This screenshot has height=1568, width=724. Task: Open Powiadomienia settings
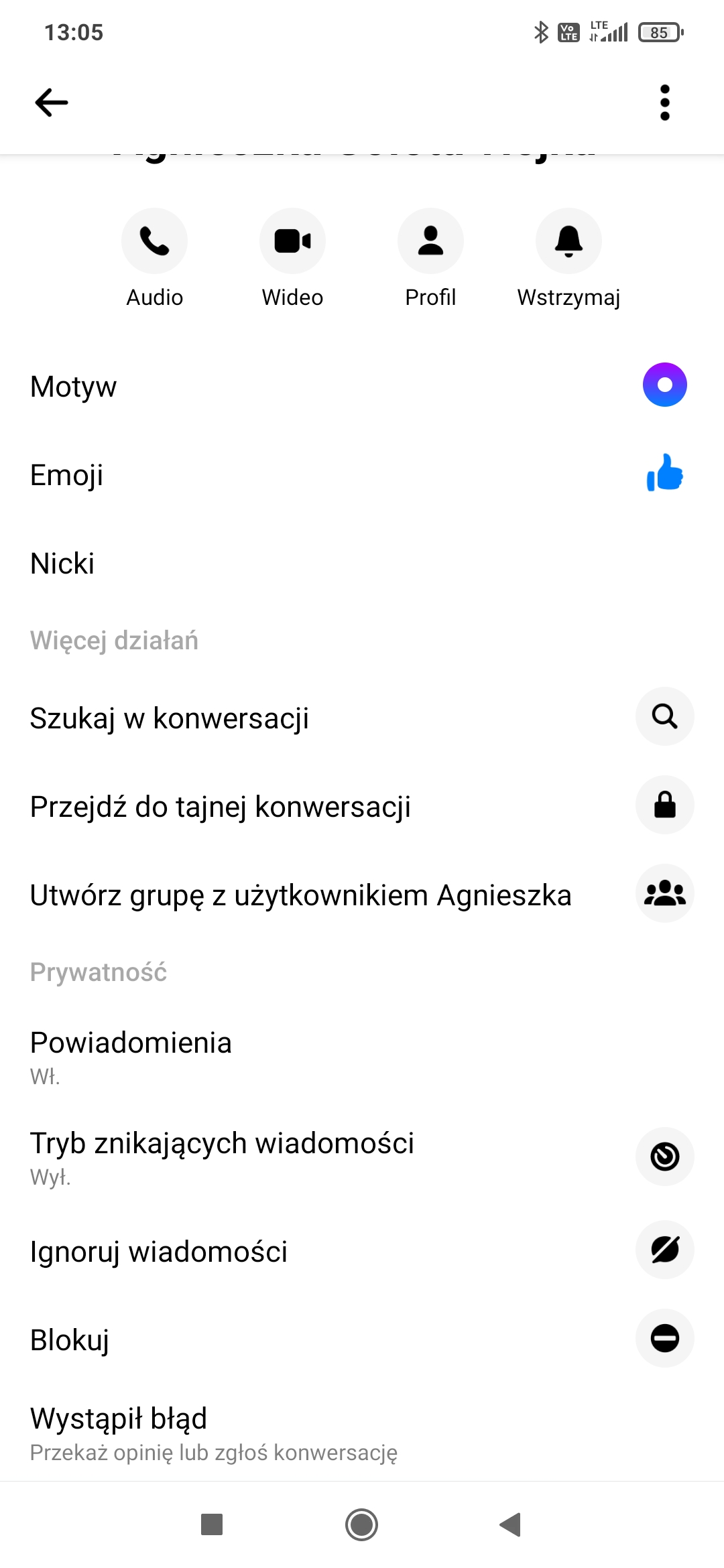(362, 1057)
